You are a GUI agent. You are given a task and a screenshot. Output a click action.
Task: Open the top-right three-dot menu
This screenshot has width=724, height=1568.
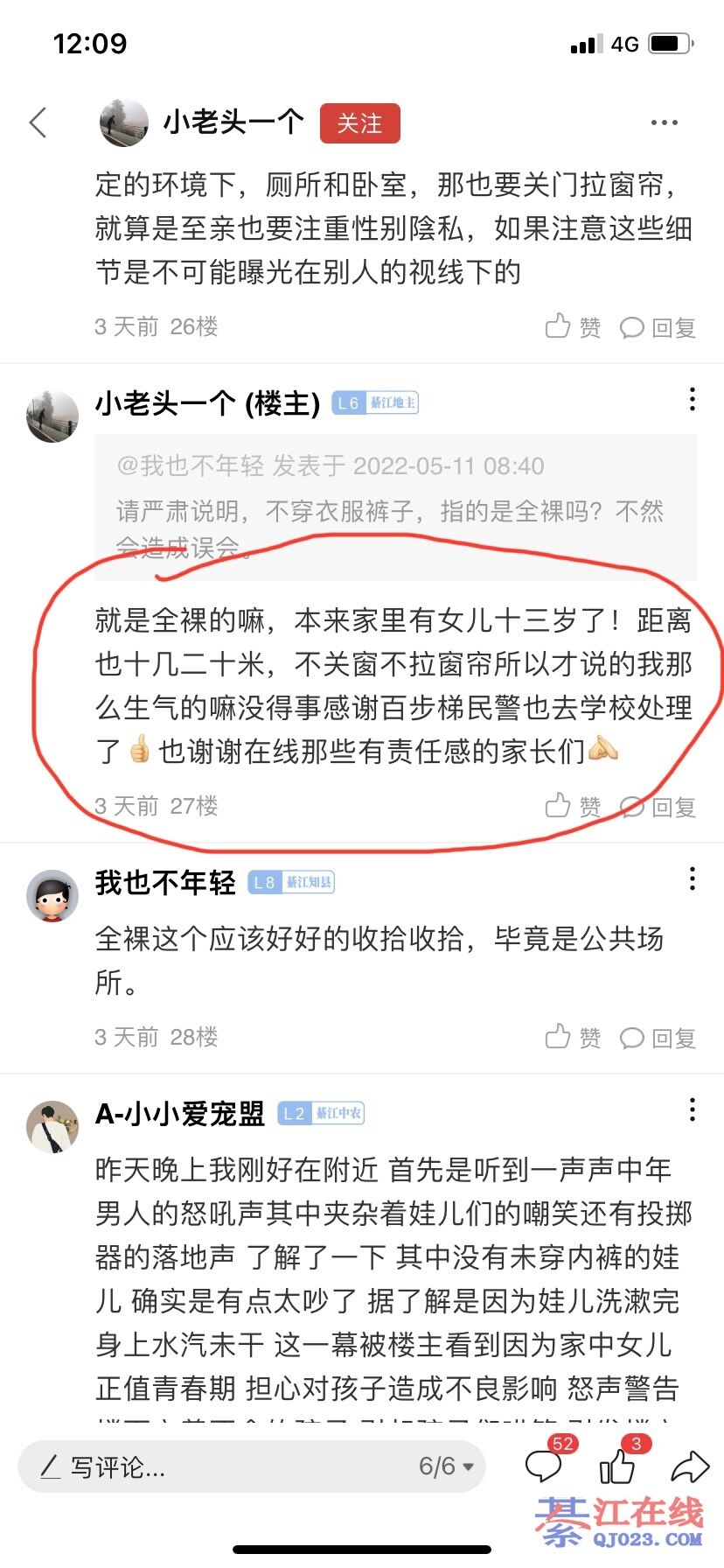pyautogui.click(x=664, y=123)
